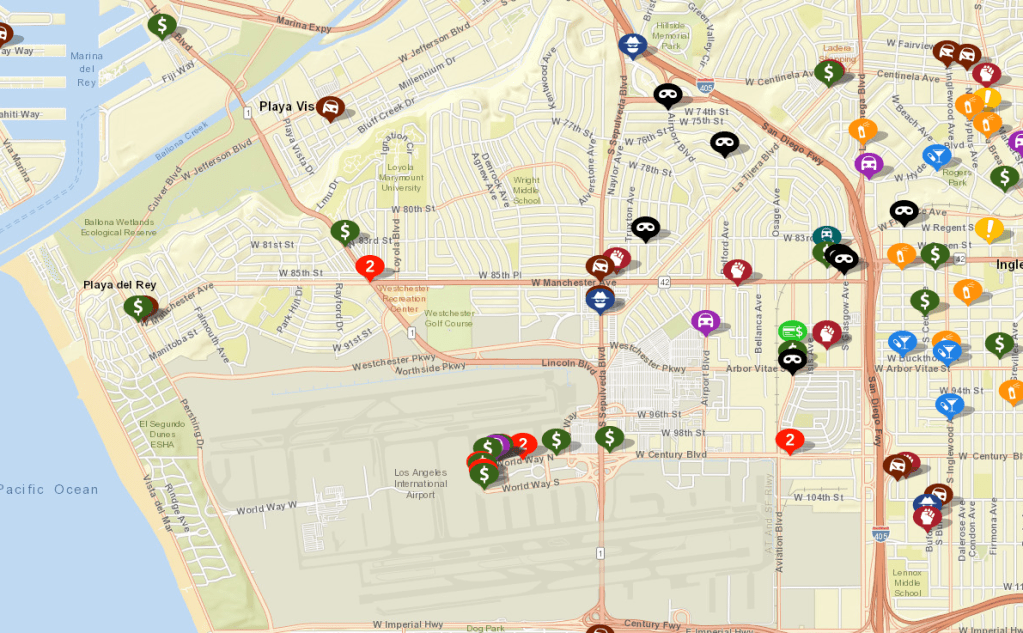The width and height of the screenshot is (1023, 633).
Task: Tap the green dollar marker on W 98th St
Action: (x=609, y=437)
